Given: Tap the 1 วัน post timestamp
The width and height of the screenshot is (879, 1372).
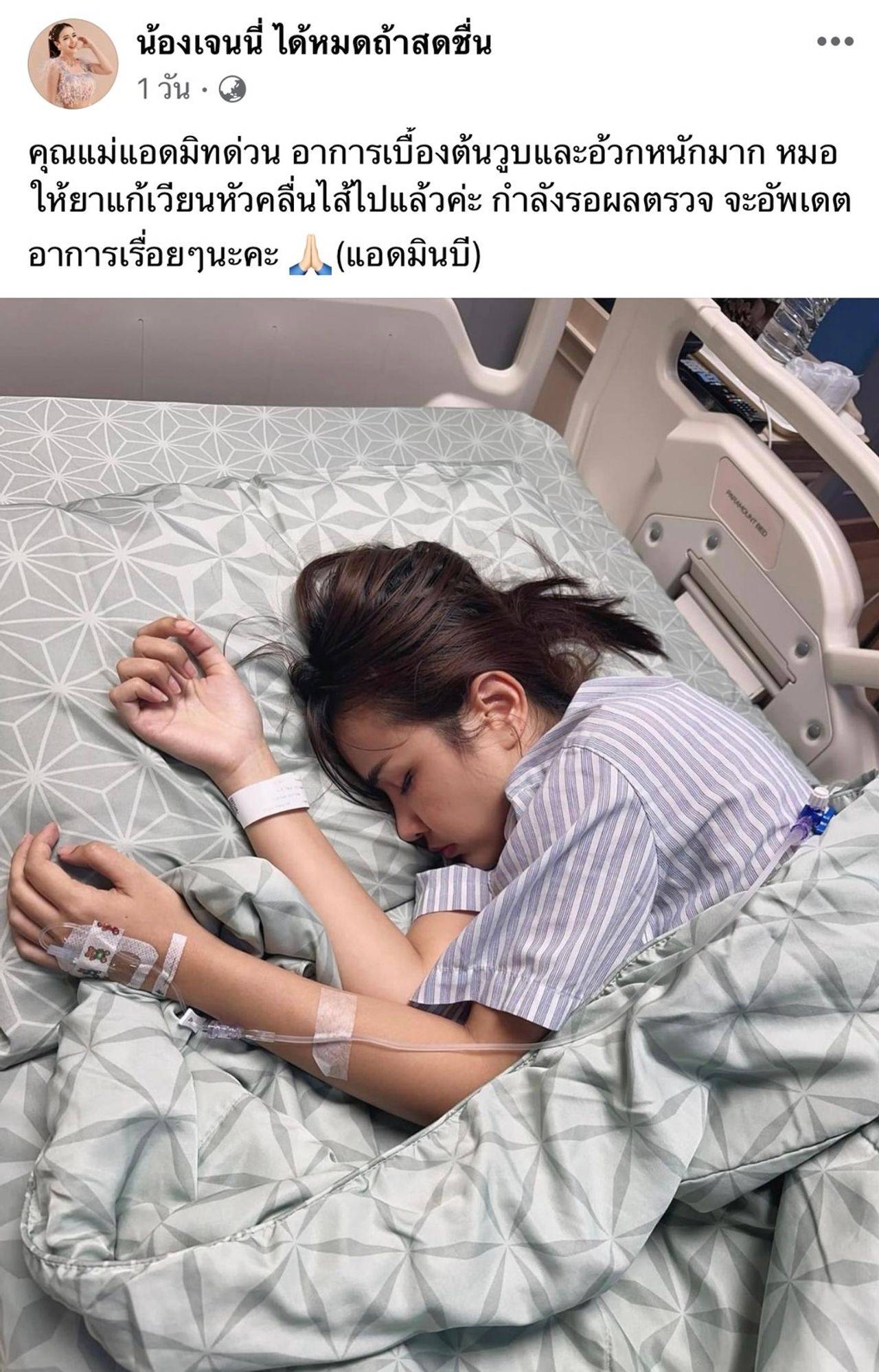Looking at the screenshot, I should tap(163, 89).
